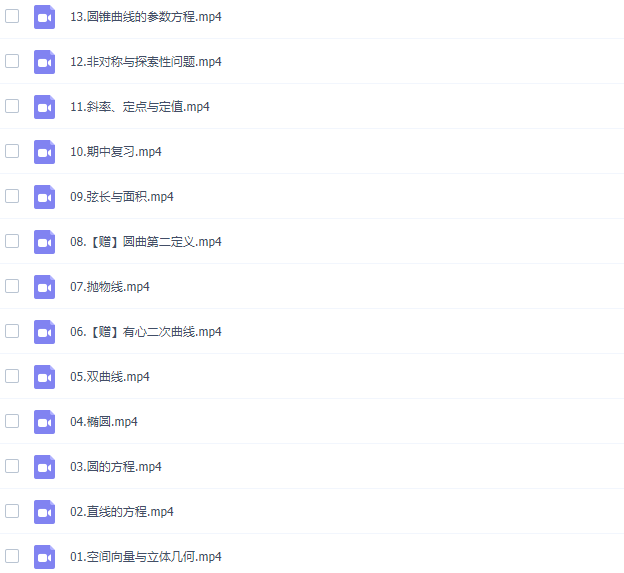Open 09.弦长与面积.mp4 file
Viewport: 624px width, 573px height.
122,197
